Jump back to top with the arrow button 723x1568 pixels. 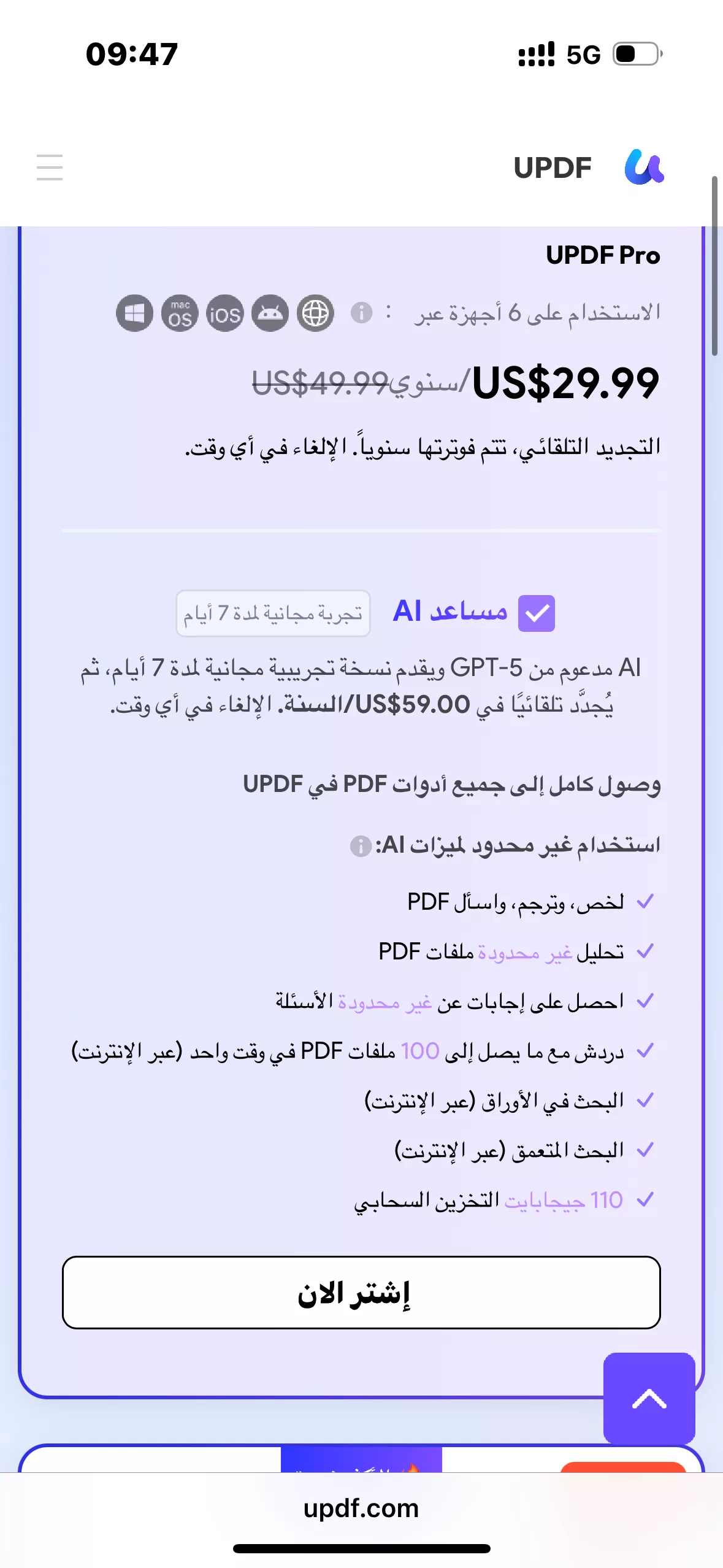click(x=649, y=1398)
